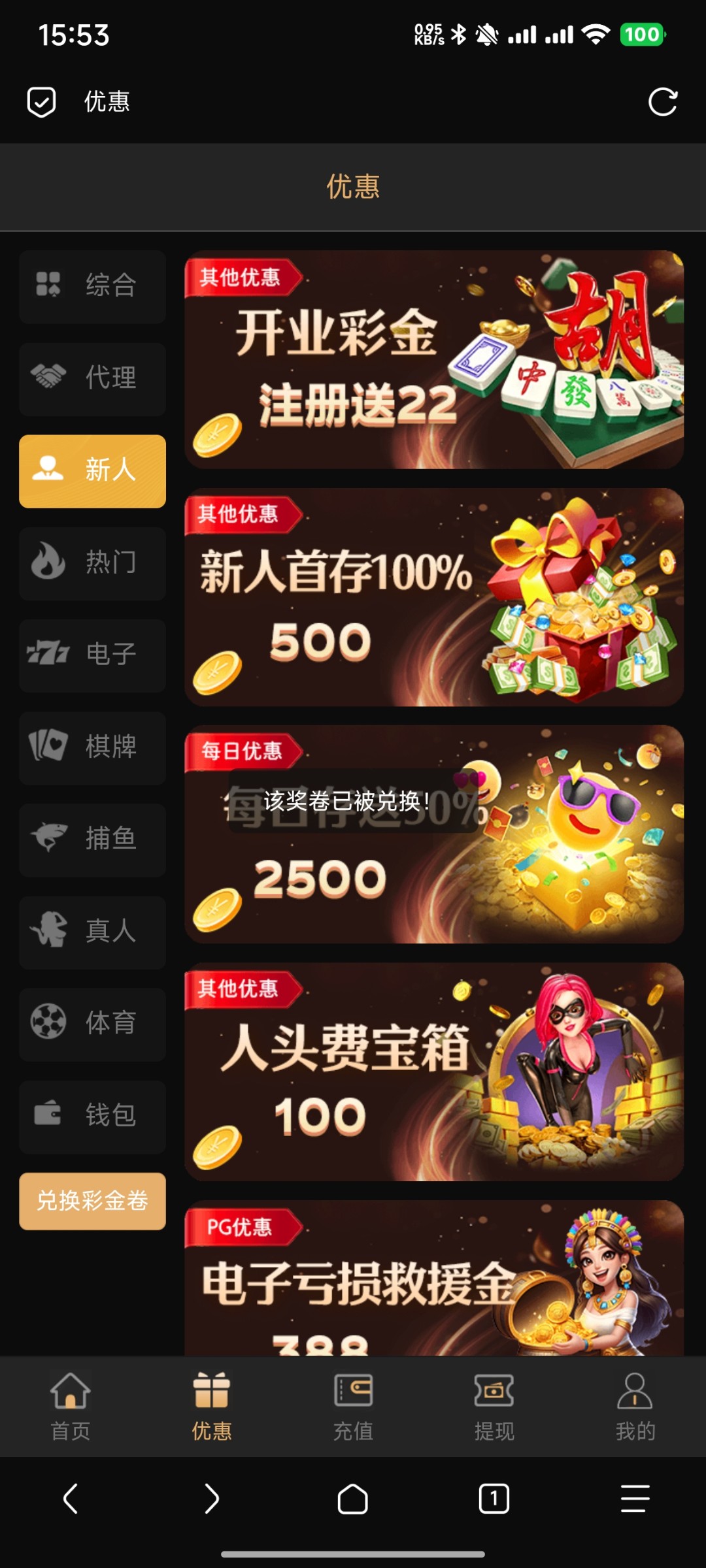Open the 新人首存100% promotion card
This screenshot has height=1568, width=706.
pyautogui.click(x=434, y=596)
